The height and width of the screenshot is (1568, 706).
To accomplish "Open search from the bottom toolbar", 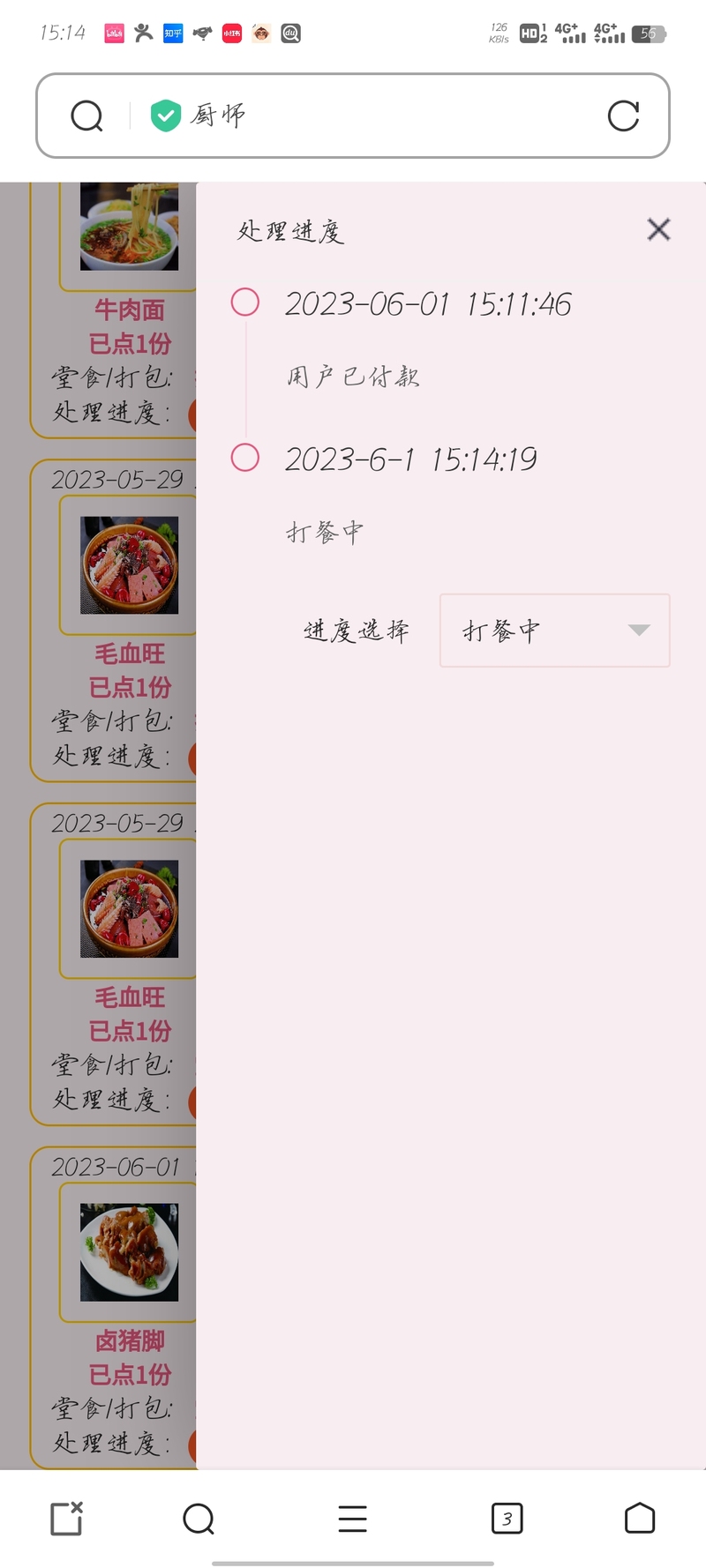I will coord(199,1519).
